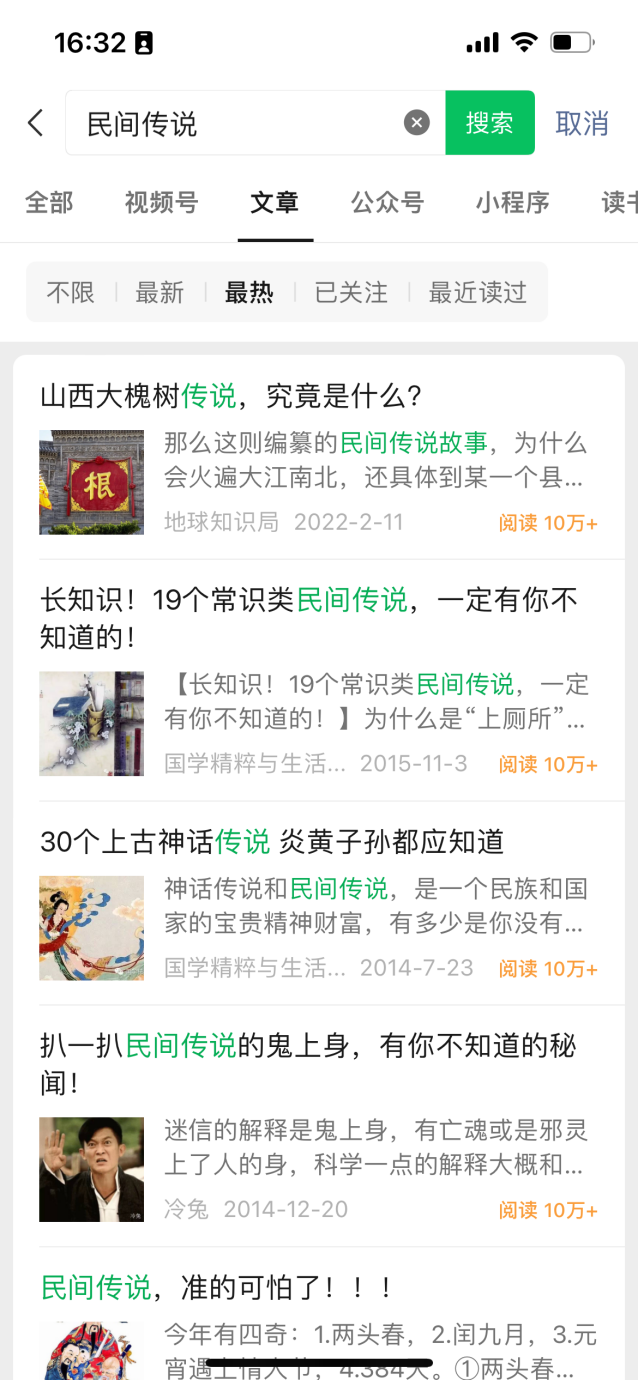Cancel the search with 取消

(x=582, y=123)
